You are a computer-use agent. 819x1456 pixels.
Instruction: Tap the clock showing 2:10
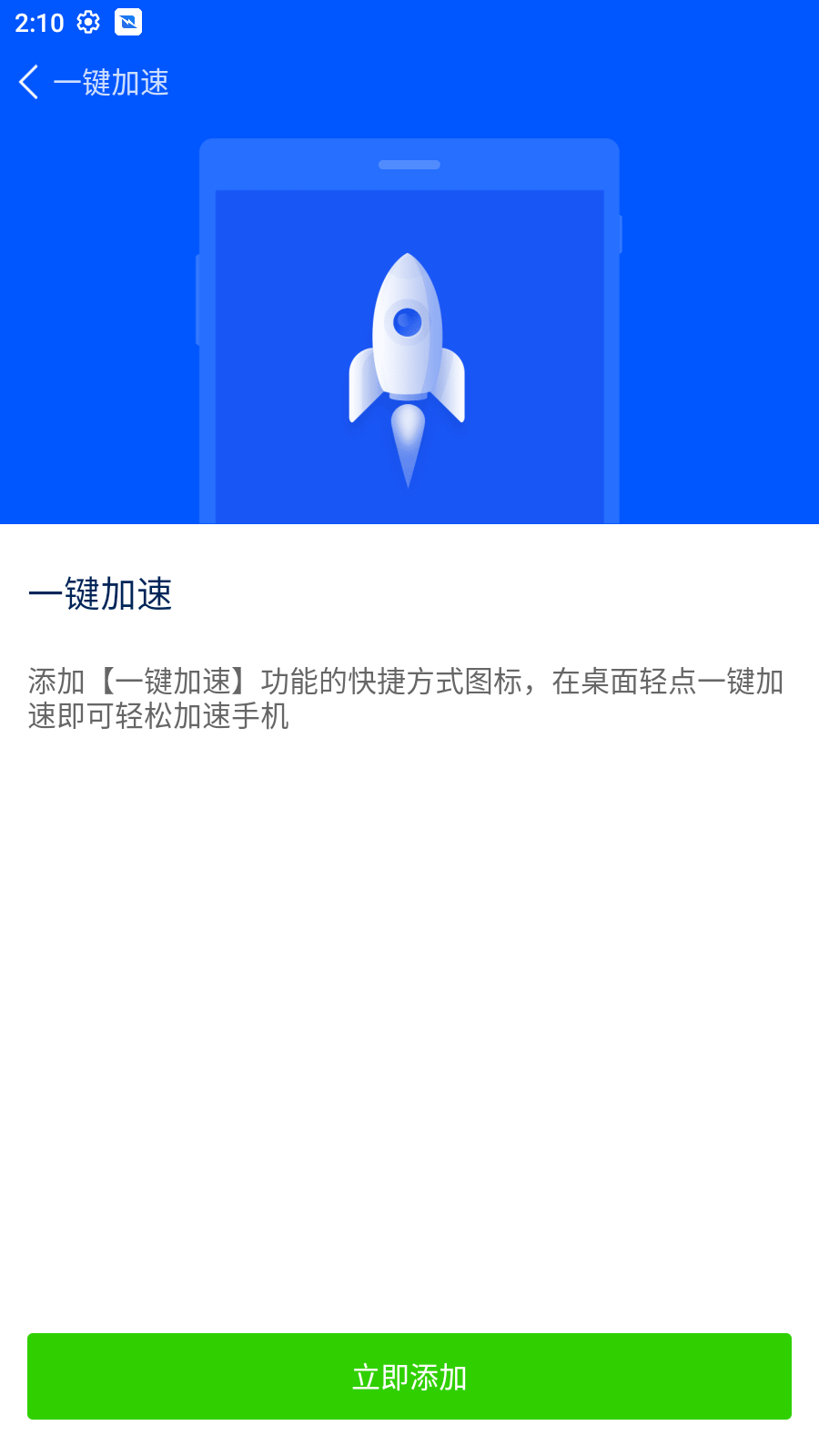36,23
